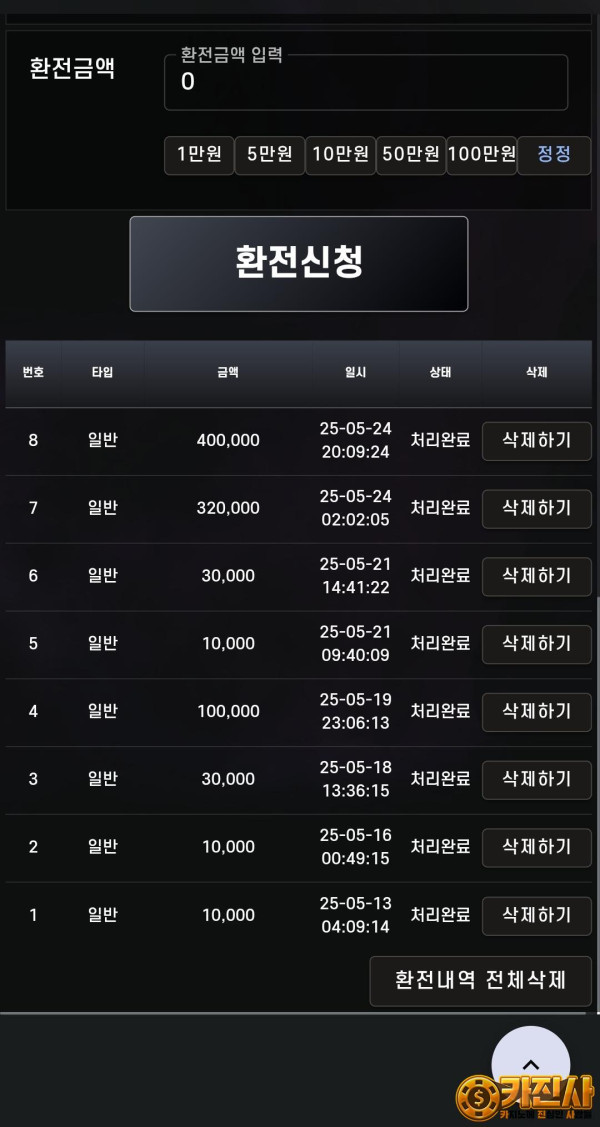Remove record number 4 for 100,000
This screenshot has width=600, height=1127.
[537, 712]
